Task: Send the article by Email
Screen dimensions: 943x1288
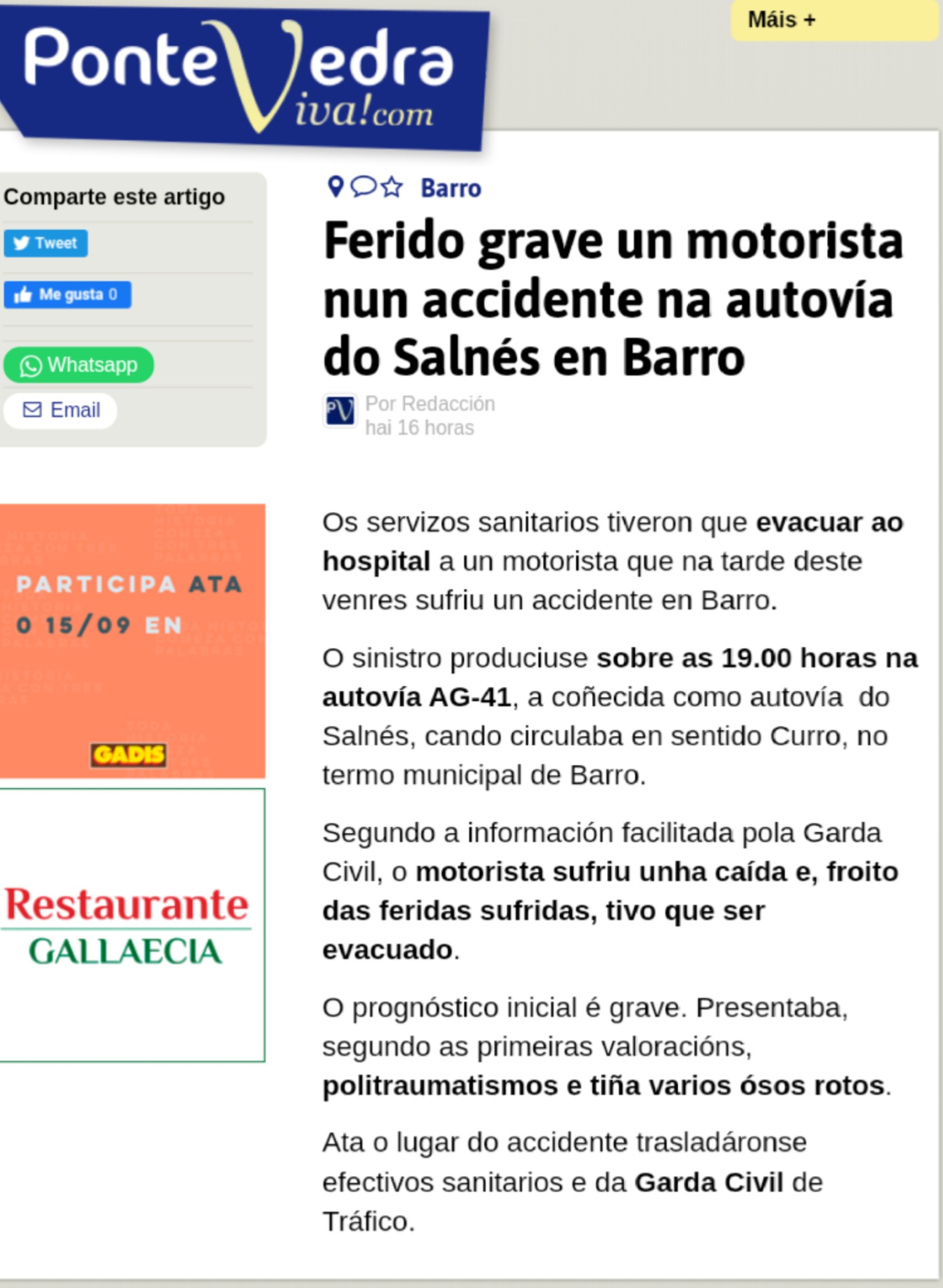Action: click(61, 410)
